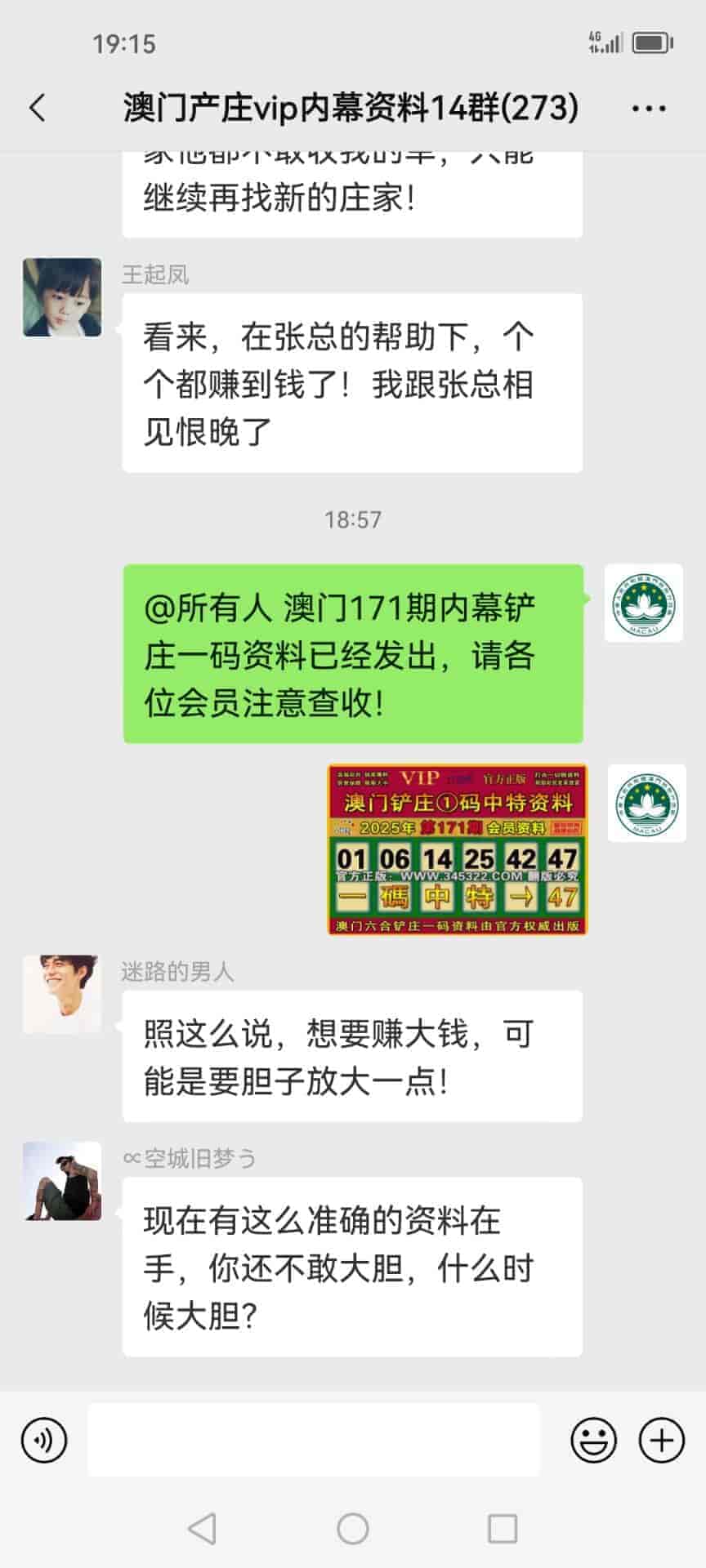Focus the message text field

(x=314, y=1440)
